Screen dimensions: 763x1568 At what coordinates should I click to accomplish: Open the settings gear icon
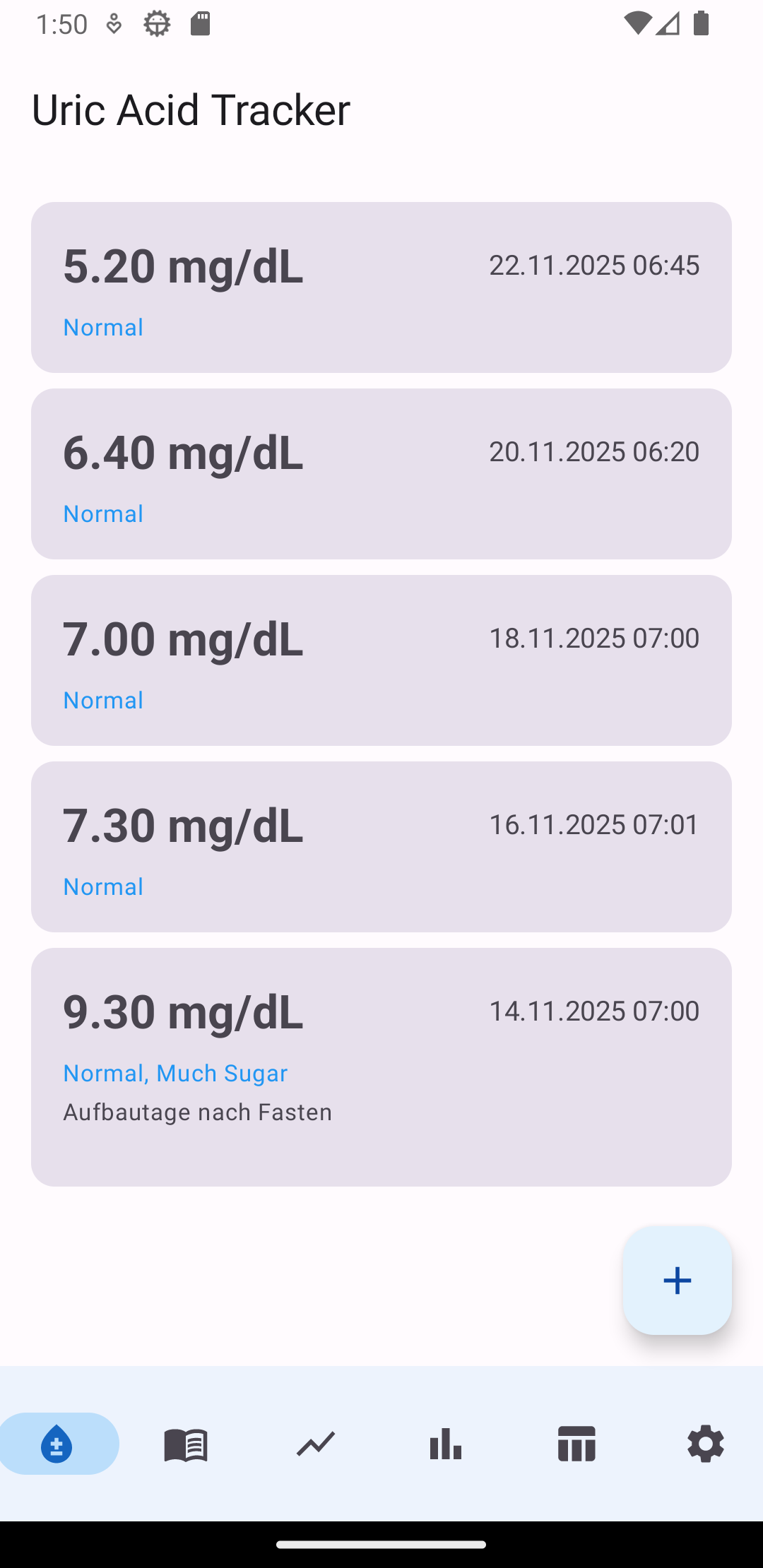[x=705, y=1443]
